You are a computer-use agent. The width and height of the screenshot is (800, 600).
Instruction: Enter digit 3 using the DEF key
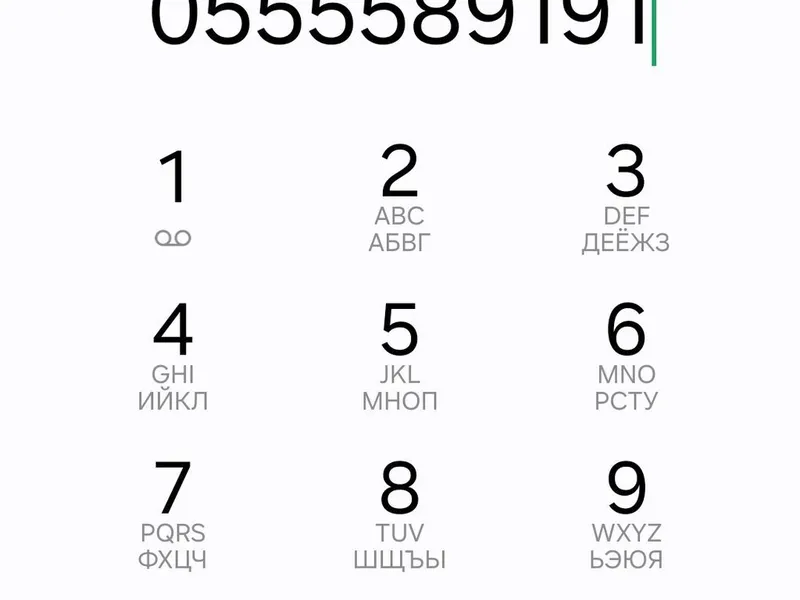point(626,196)
